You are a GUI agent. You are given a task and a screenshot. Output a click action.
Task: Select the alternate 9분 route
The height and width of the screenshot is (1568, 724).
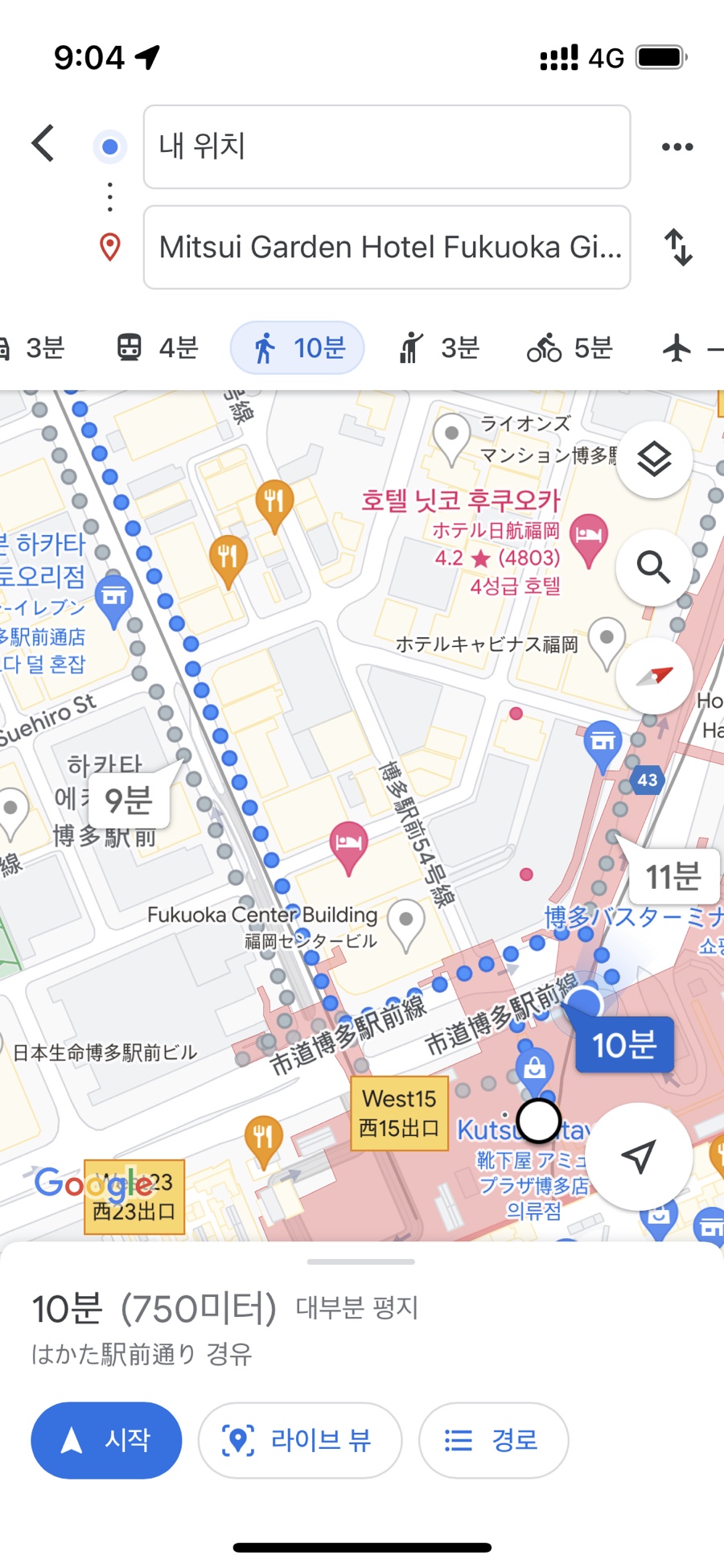[129, 800]
